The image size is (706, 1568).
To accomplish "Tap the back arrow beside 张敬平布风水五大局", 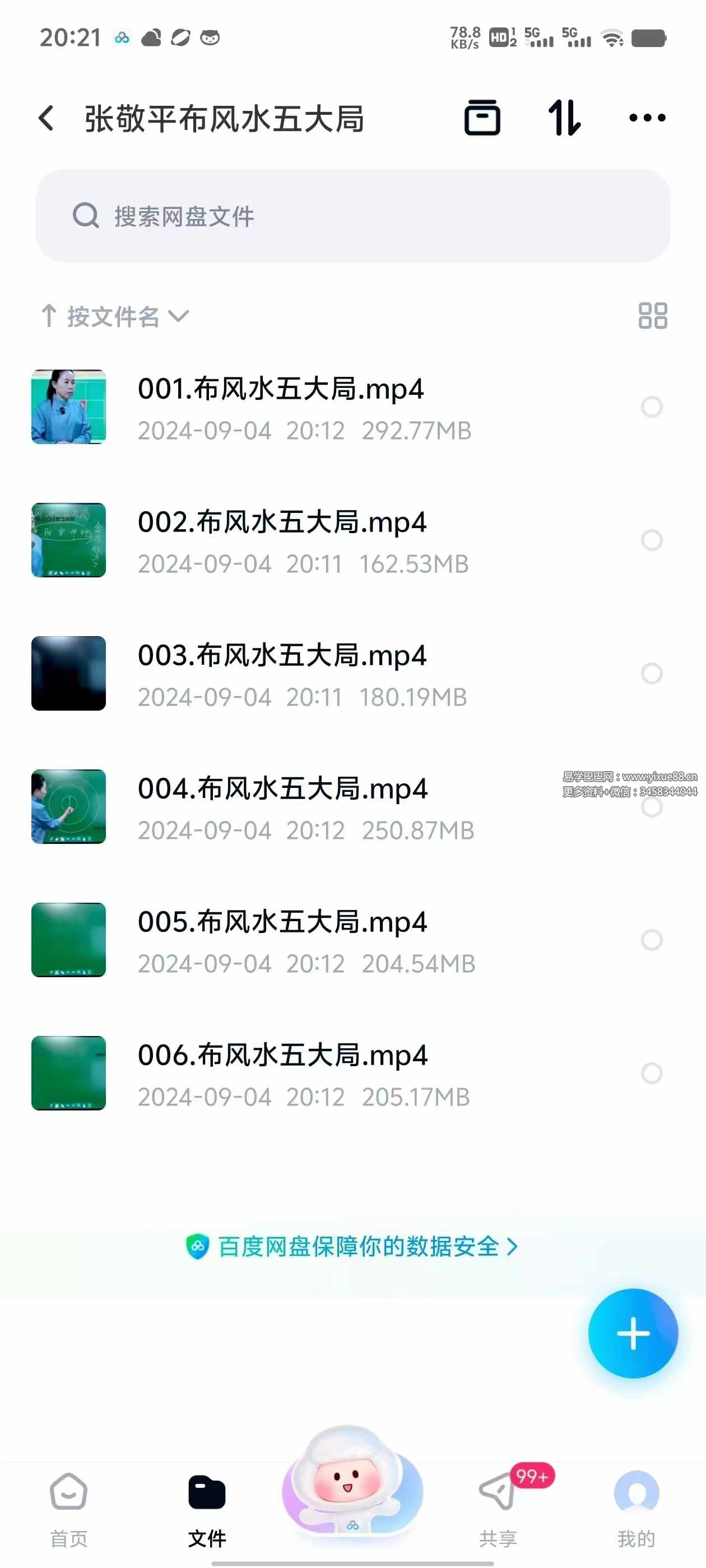I will point(47,118).
